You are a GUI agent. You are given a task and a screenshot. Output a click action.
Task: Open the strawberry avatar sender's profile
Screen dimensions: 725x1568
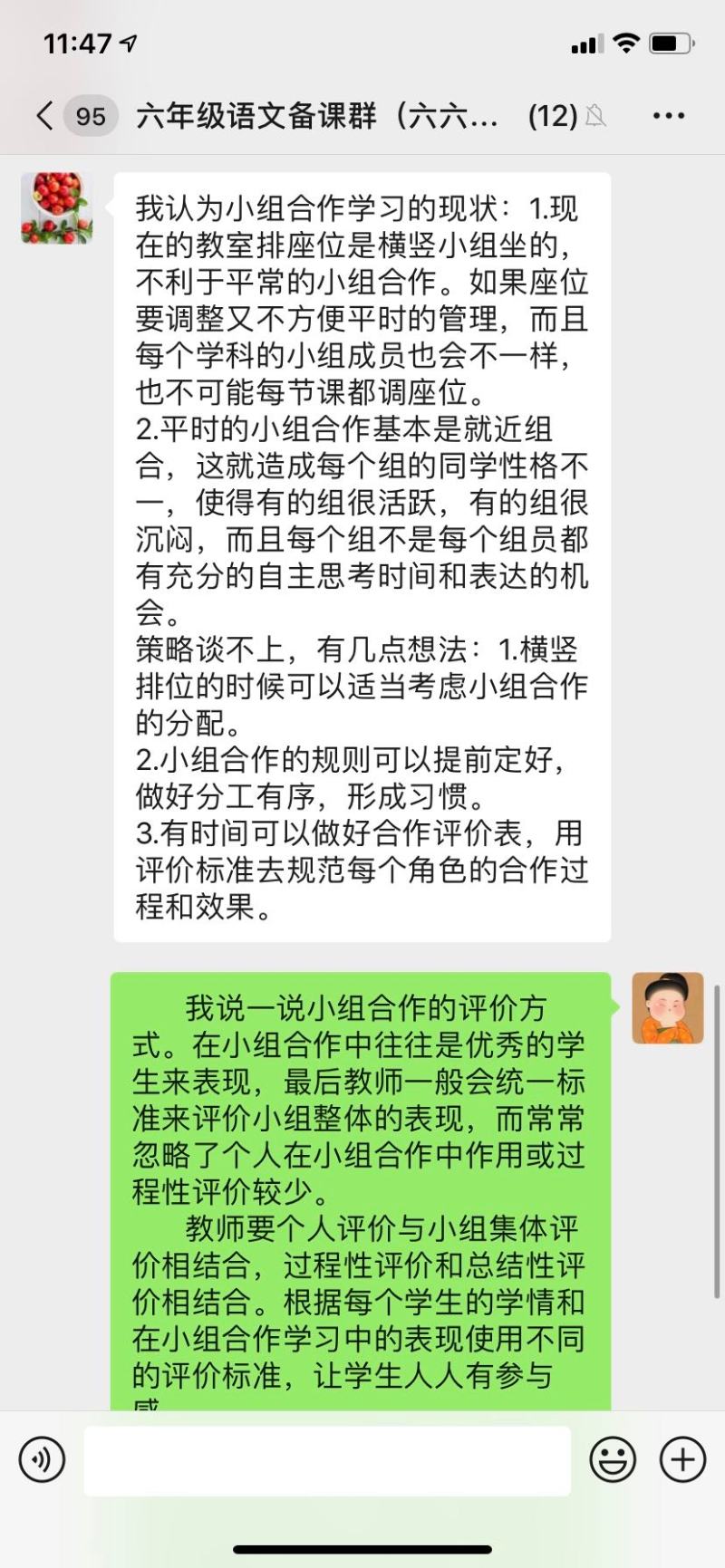pyautogui.click(x=56, y=208)
